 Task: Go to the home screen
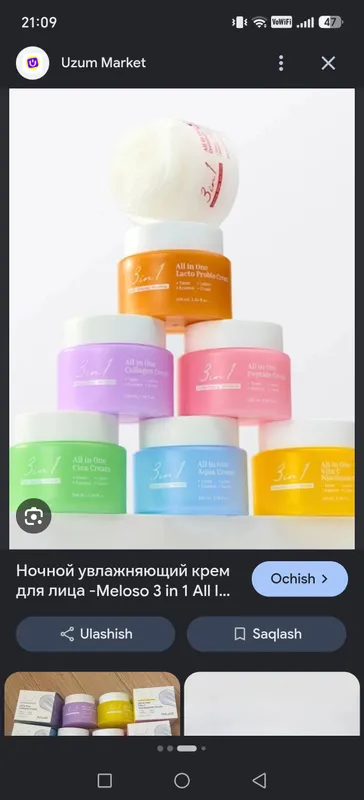click(x=182, y=780)
